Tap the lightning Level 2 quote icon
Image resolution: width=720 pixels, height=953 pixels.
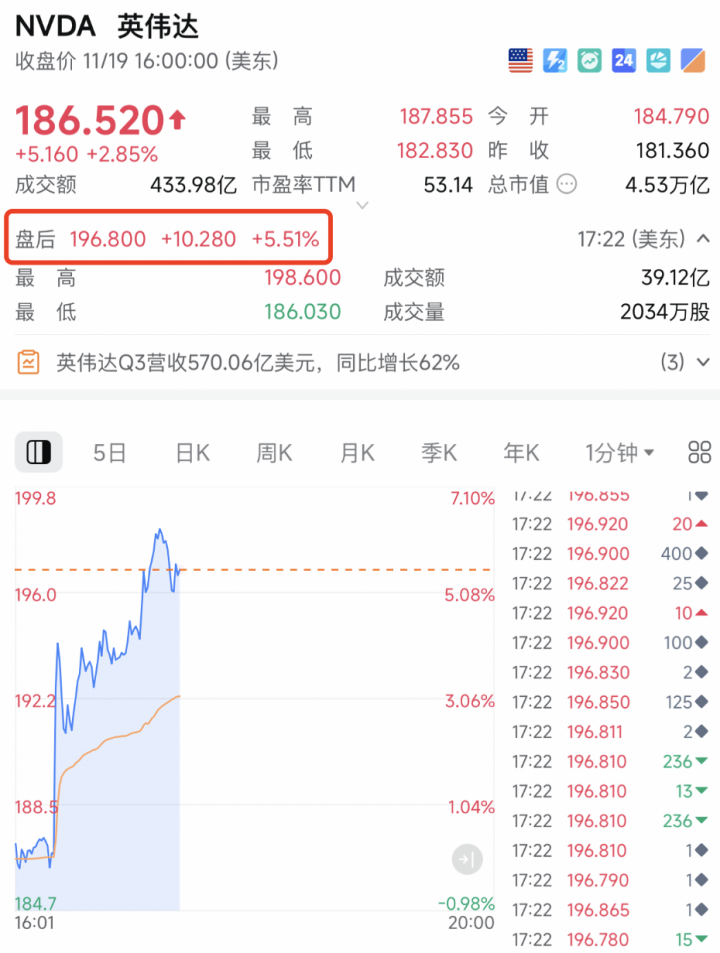coord(554,61)
